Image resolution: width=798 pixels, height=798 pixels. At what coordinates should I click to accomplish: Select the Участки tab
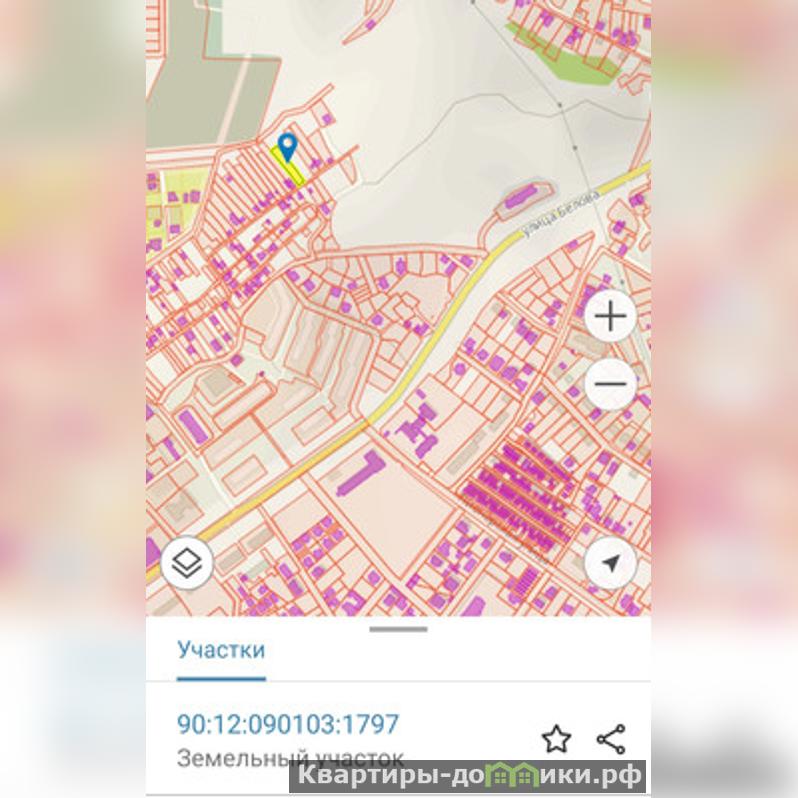(221, 650)
